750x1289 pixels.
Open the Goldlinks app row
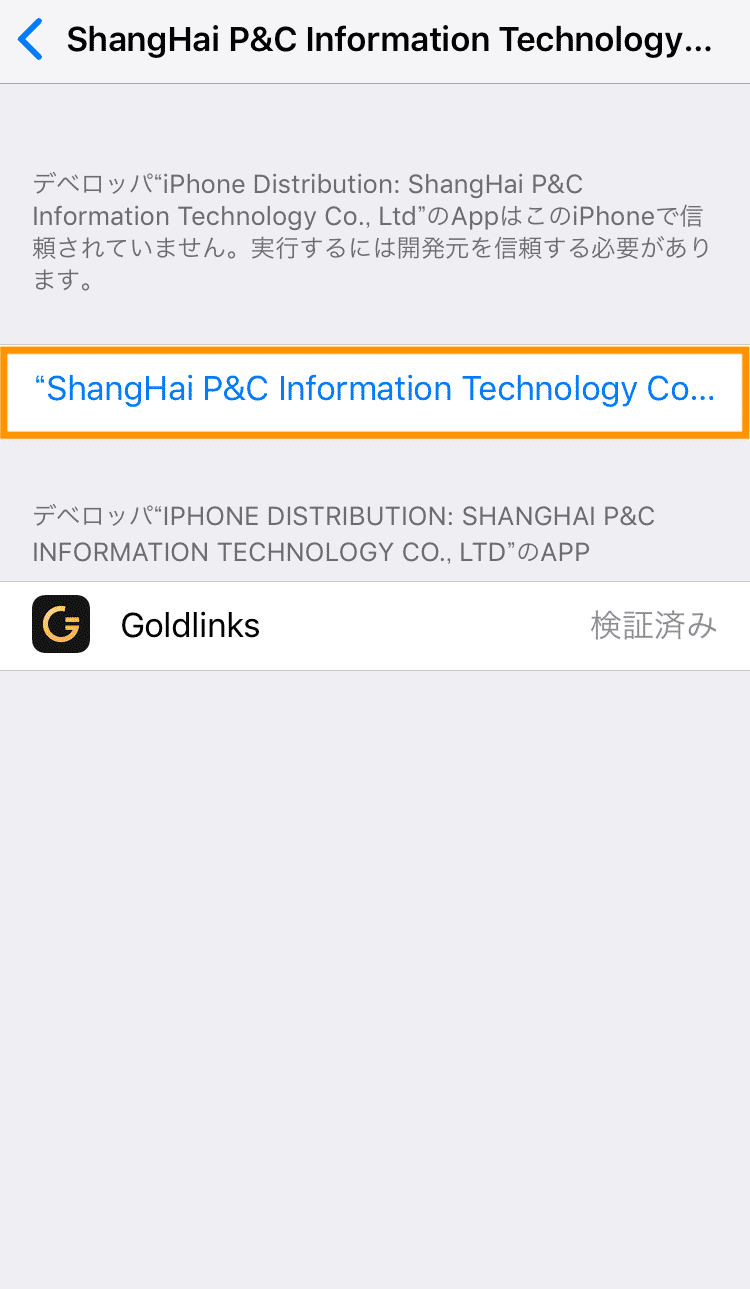point(374,626)
